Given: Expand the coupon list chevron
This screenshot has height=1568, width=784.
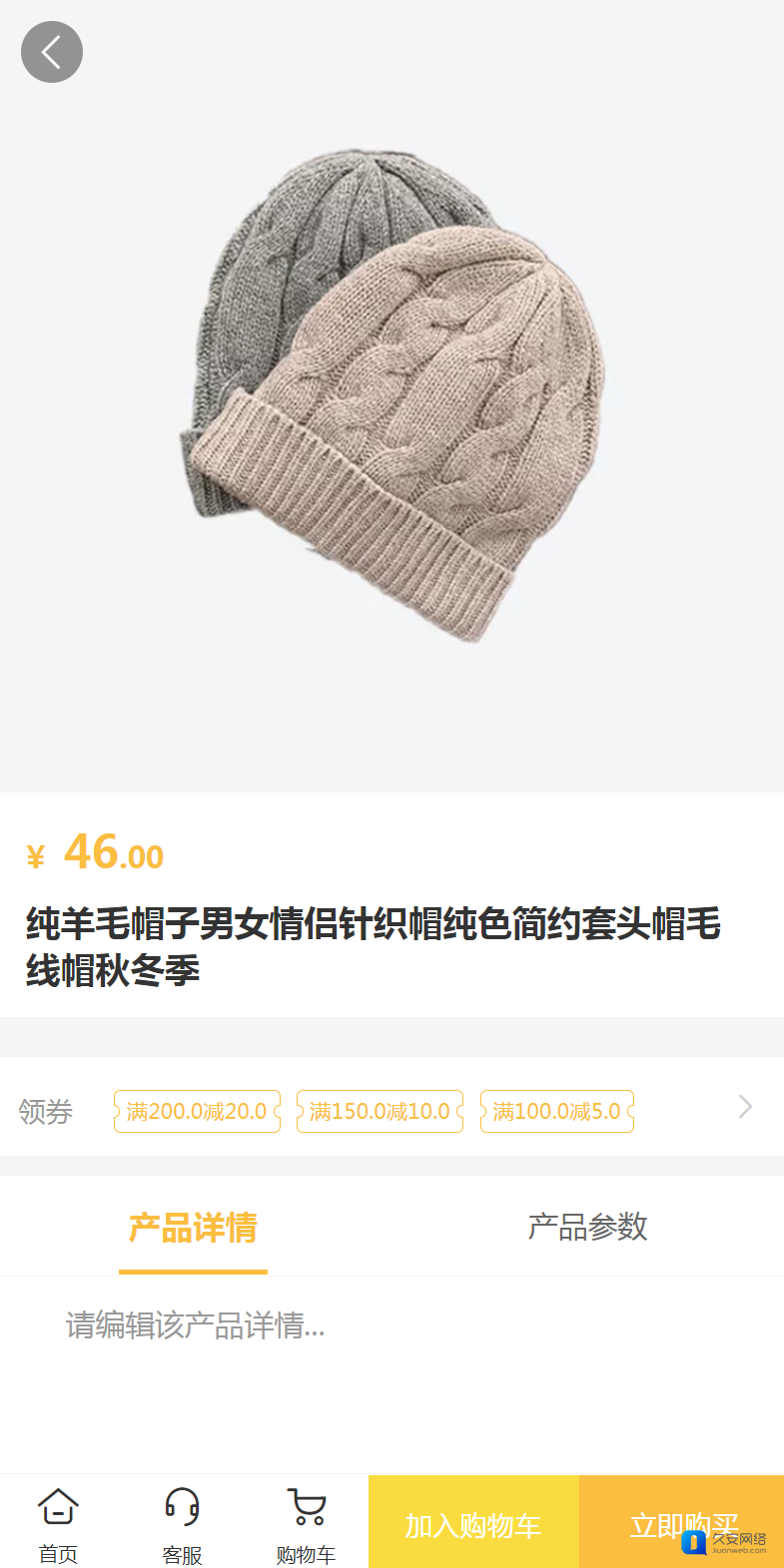Looking at the screenshot, I should pos(745,1107).
